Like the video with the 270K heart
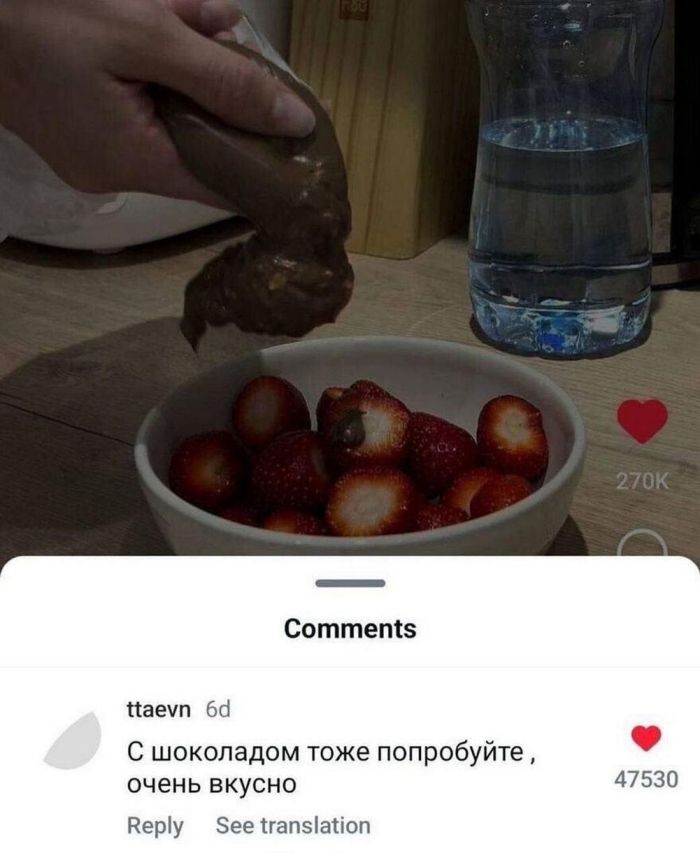 tap(641, 421)
